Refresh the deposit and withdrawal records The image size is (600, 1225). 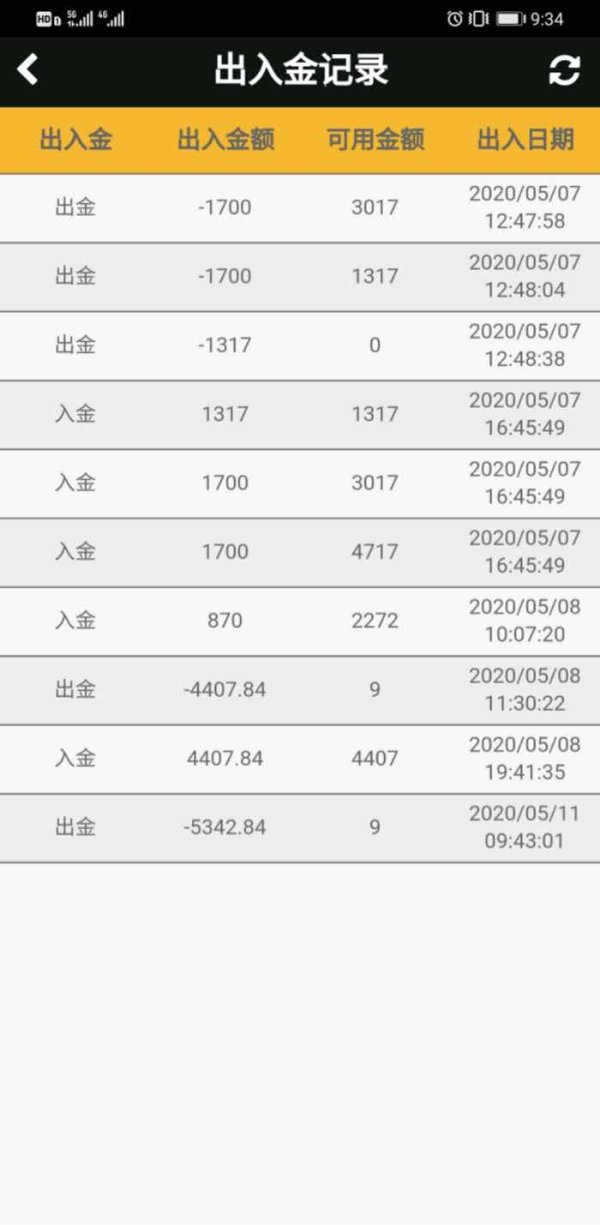coord(564,70)
